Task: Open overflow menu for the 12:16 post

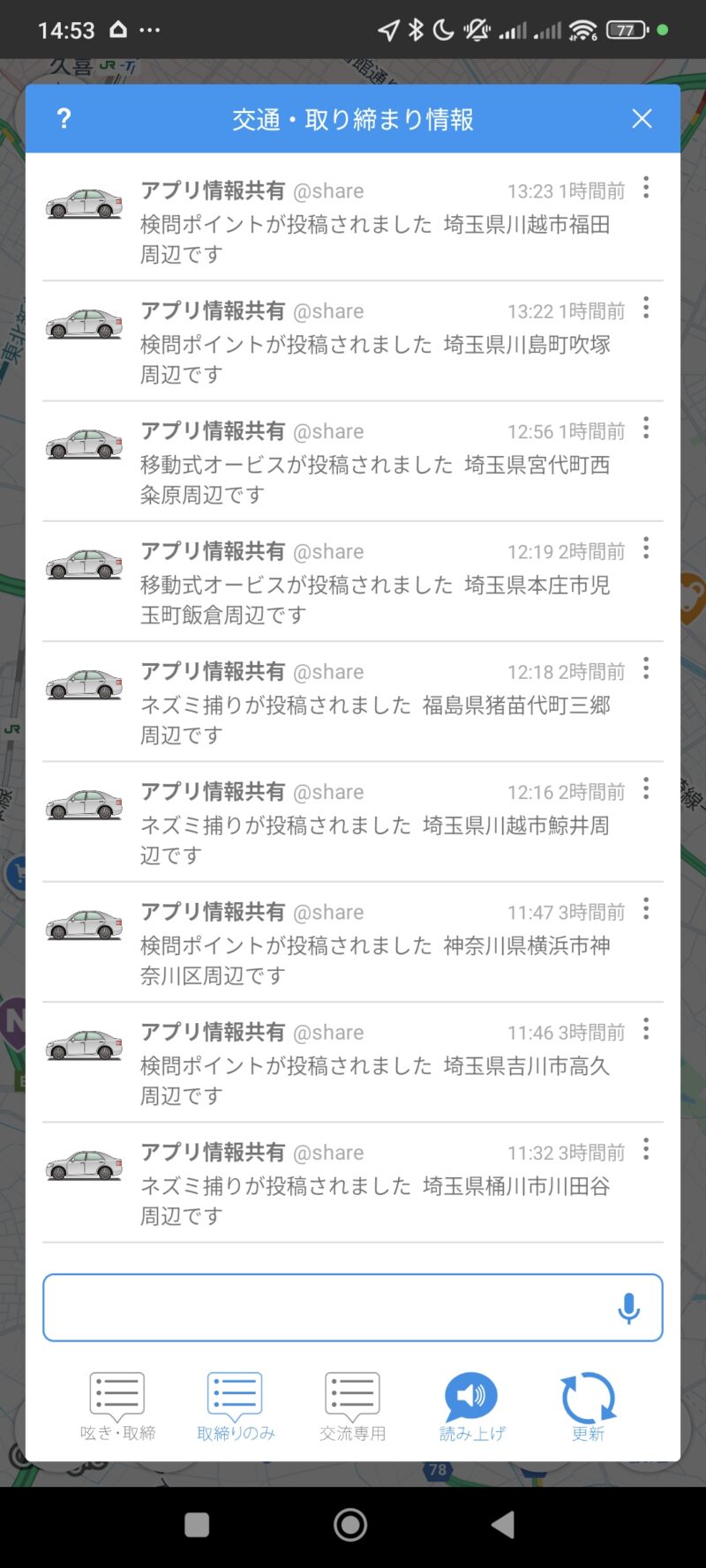Action: click(646, 788)
